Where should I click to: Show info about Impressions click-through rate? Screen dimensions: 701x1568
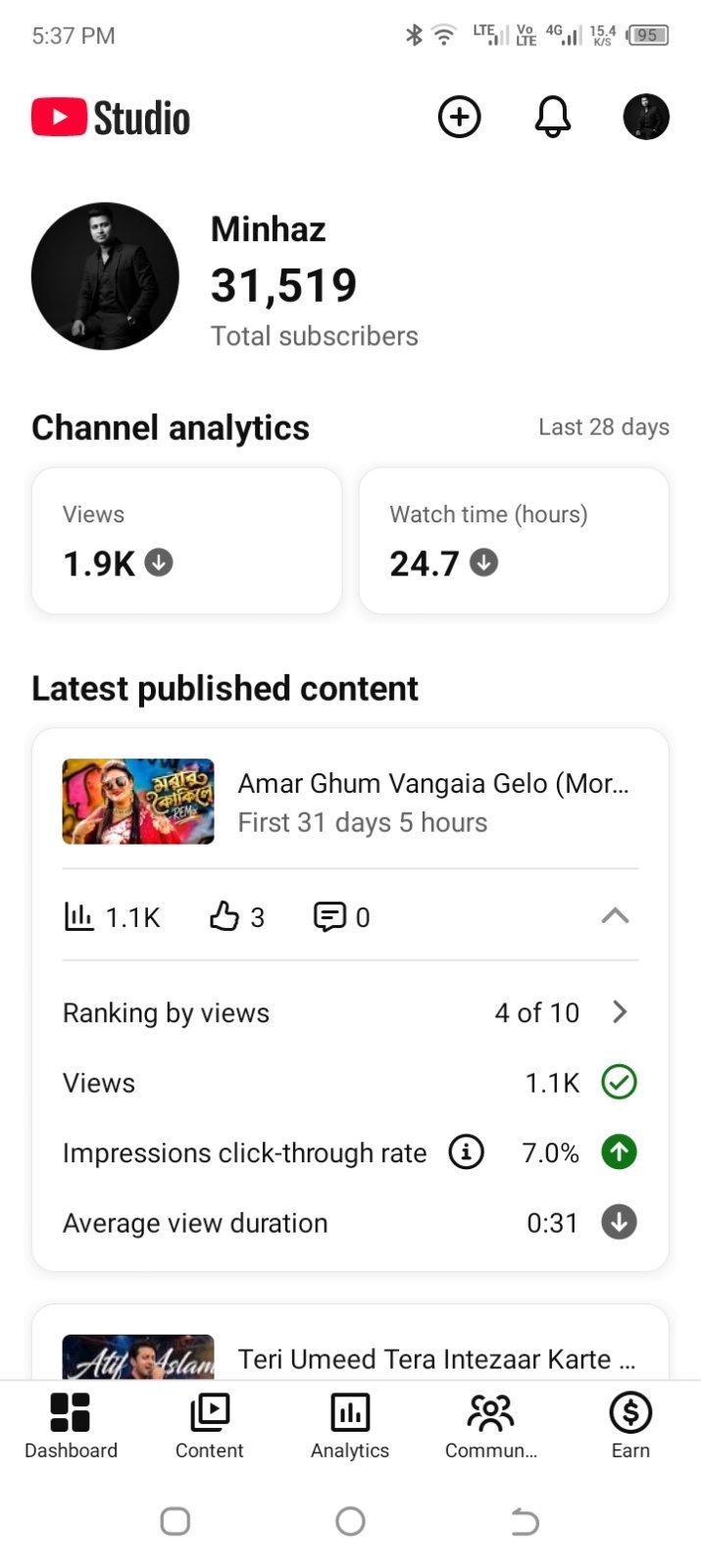[466, 1152]
